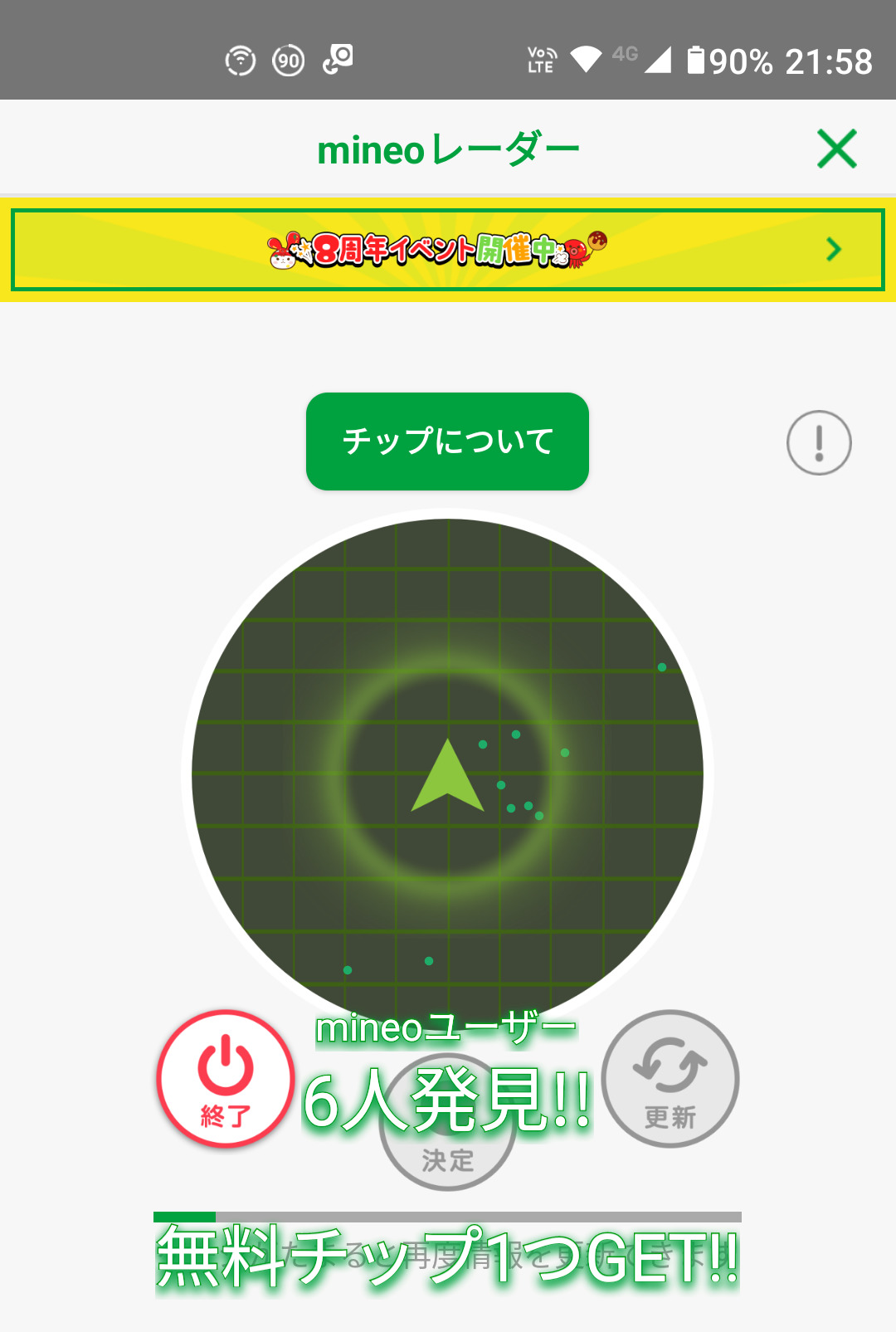Tap the チップについて button
The image size is (896, 1332).
(447, 442)
